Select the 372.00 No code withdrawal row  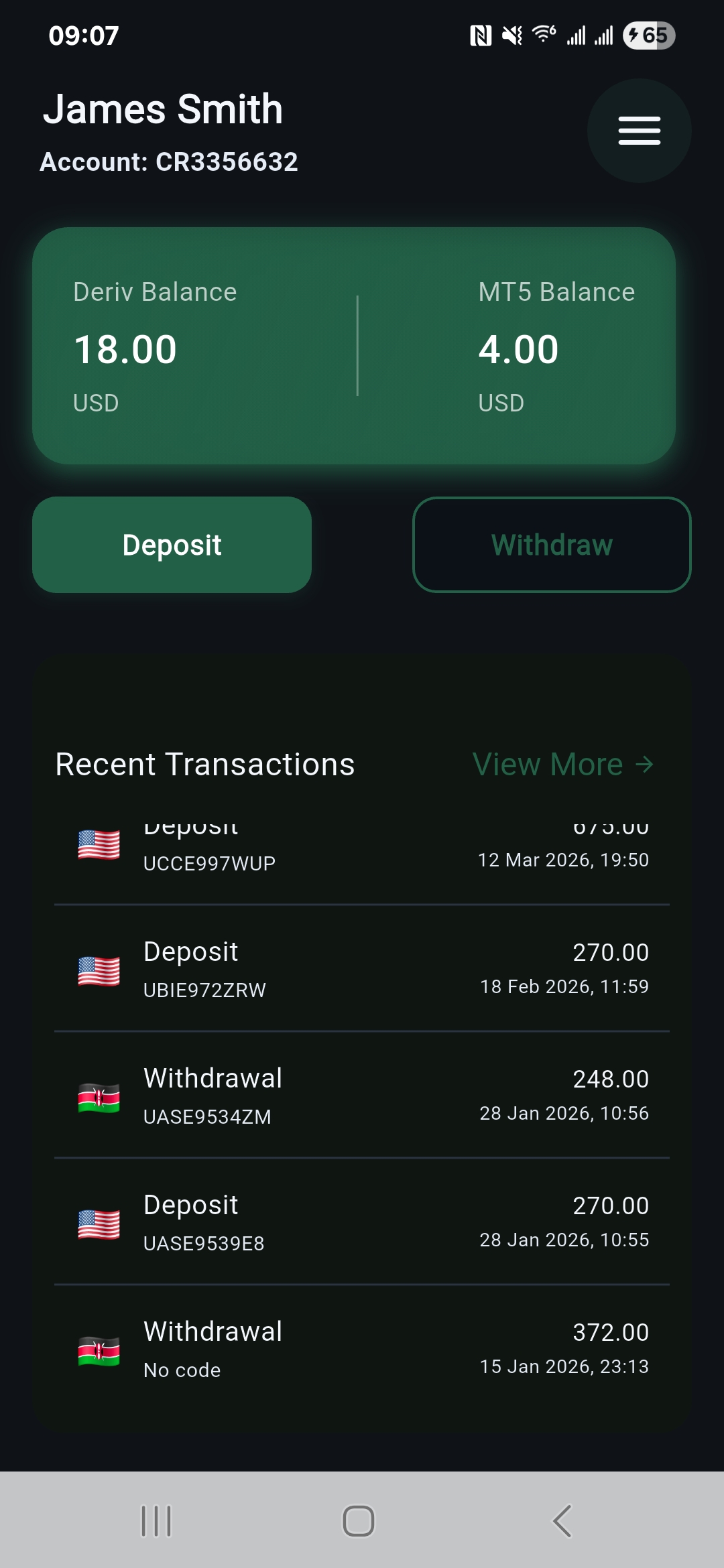(x=362, y=1348)
